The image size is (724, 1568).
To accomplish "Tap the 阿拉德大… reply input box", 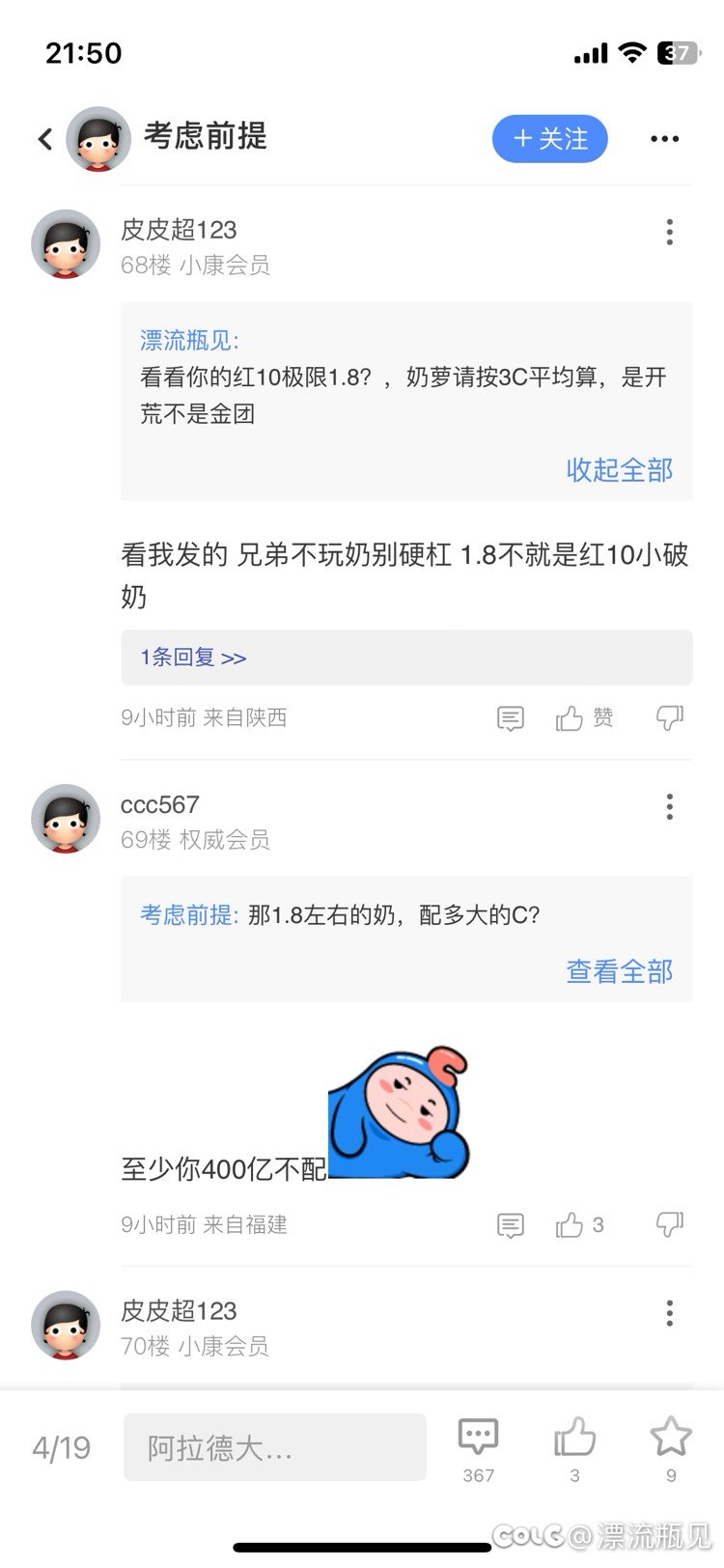I will pyautogui.click(x=275, y=1447).
